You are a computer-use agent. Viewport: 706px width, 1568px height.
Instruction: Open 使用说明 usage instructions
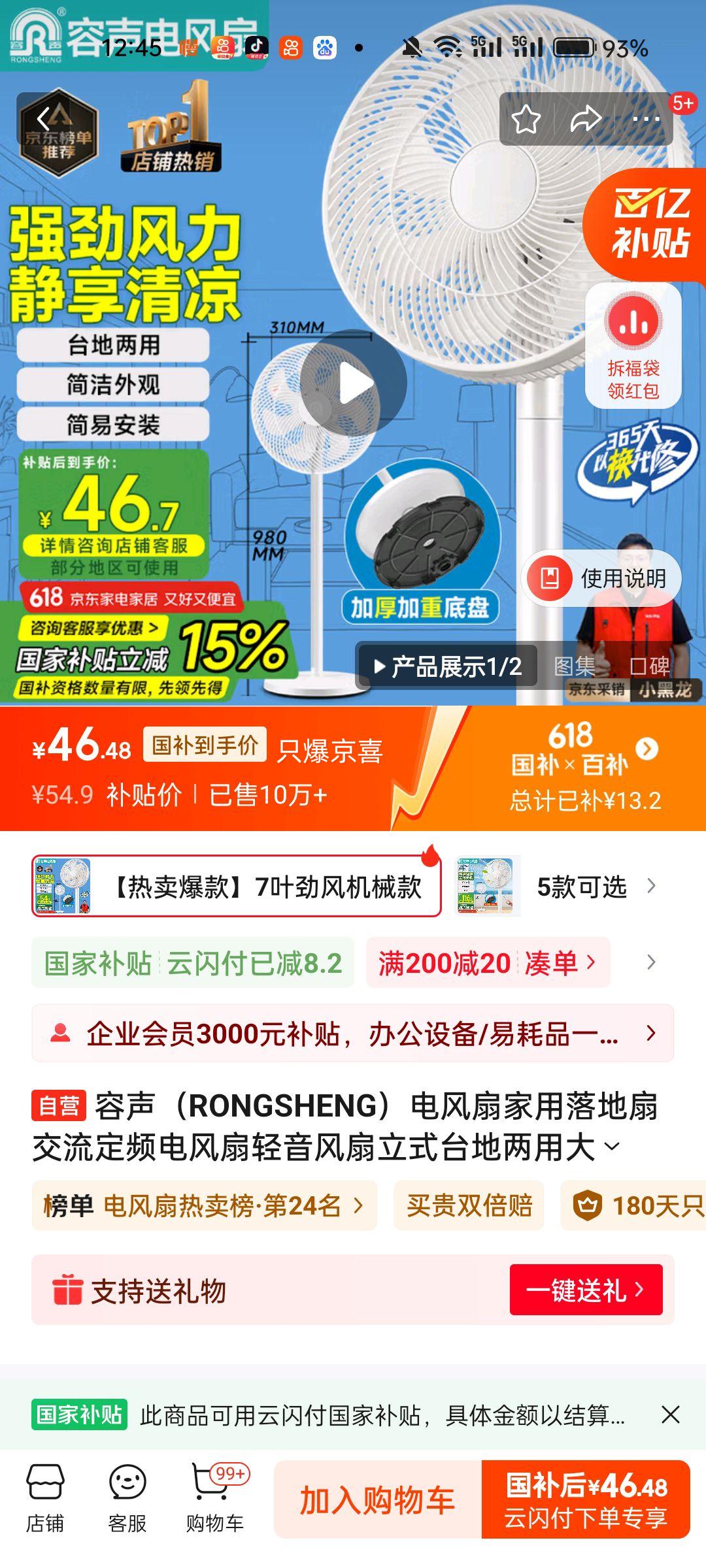pos(601,578)
